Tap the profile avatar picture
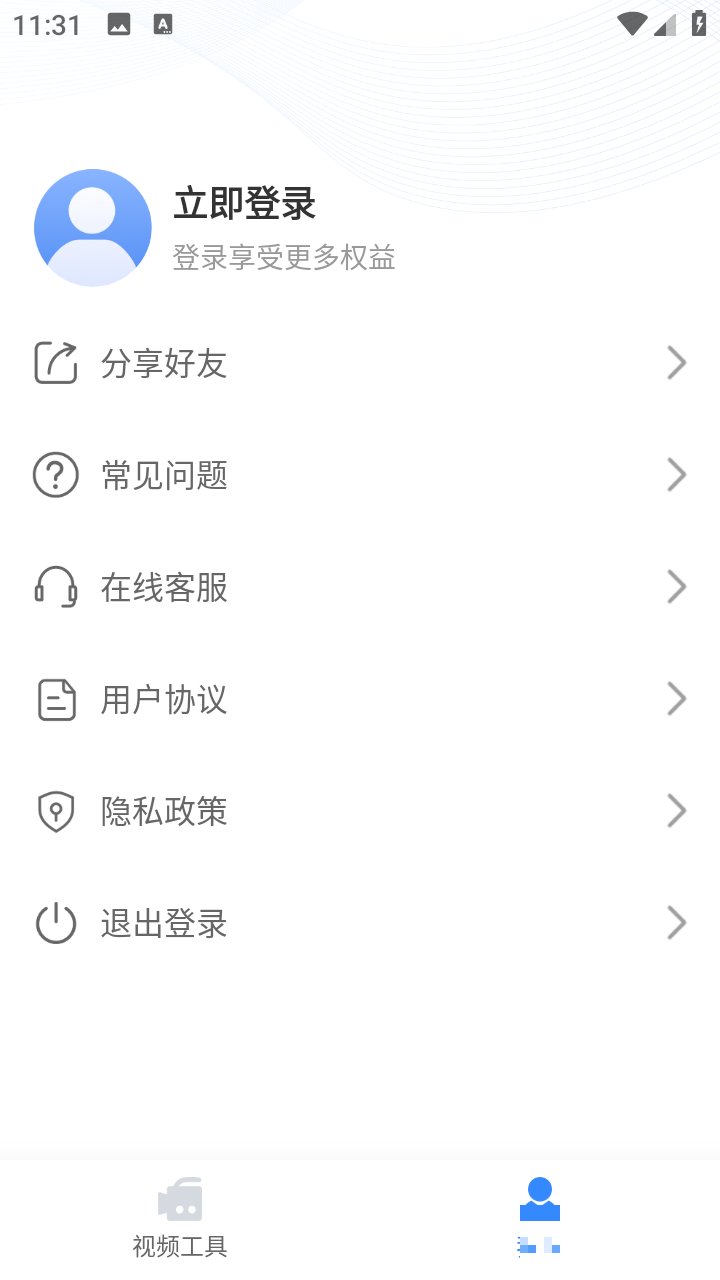The height and width of the screenshot is (1280, 720). tap(93, 228)
